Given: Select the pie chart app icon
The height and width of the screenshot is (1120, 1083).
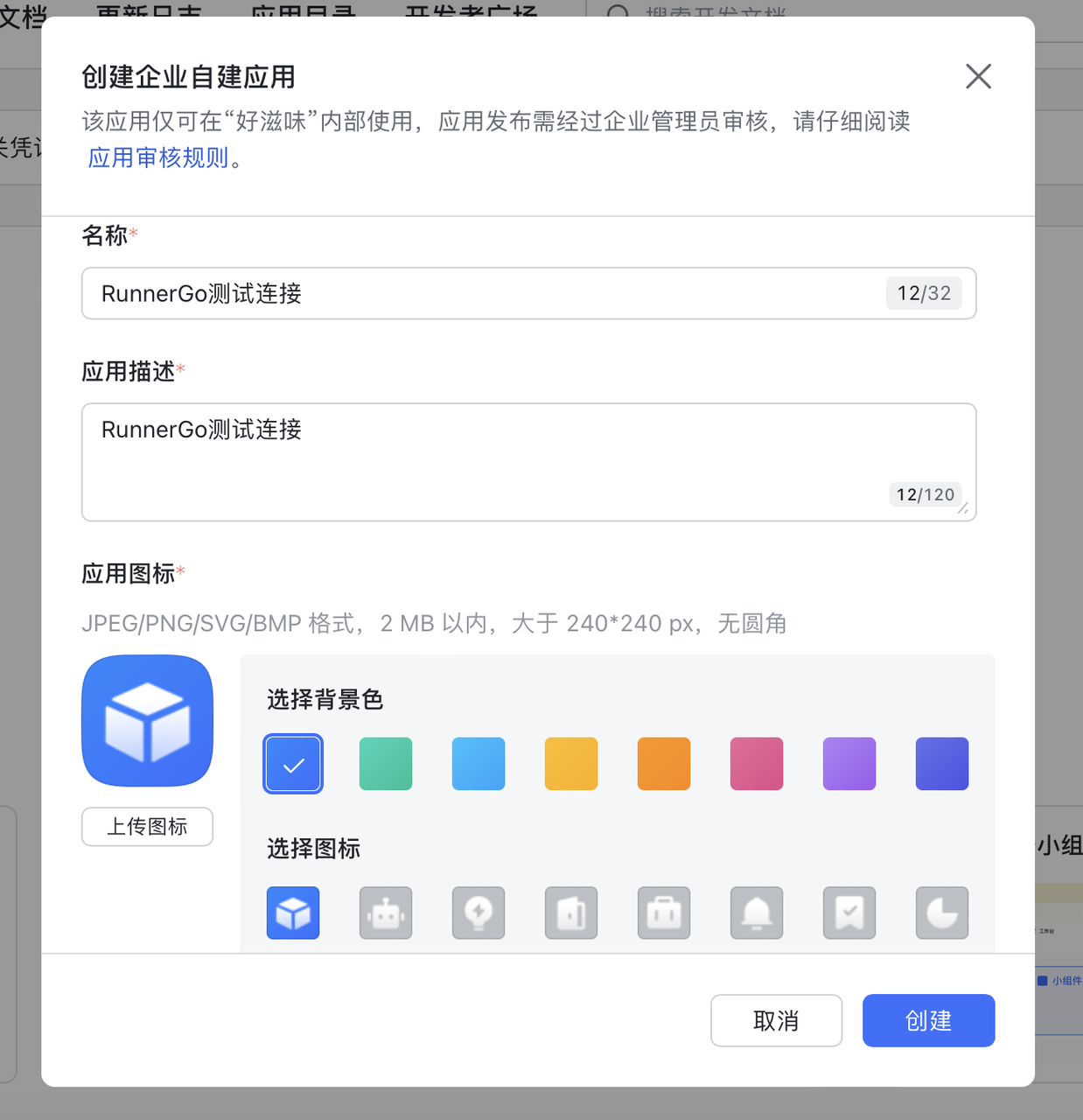Looking at the screenshot, I should click(942, 913).
